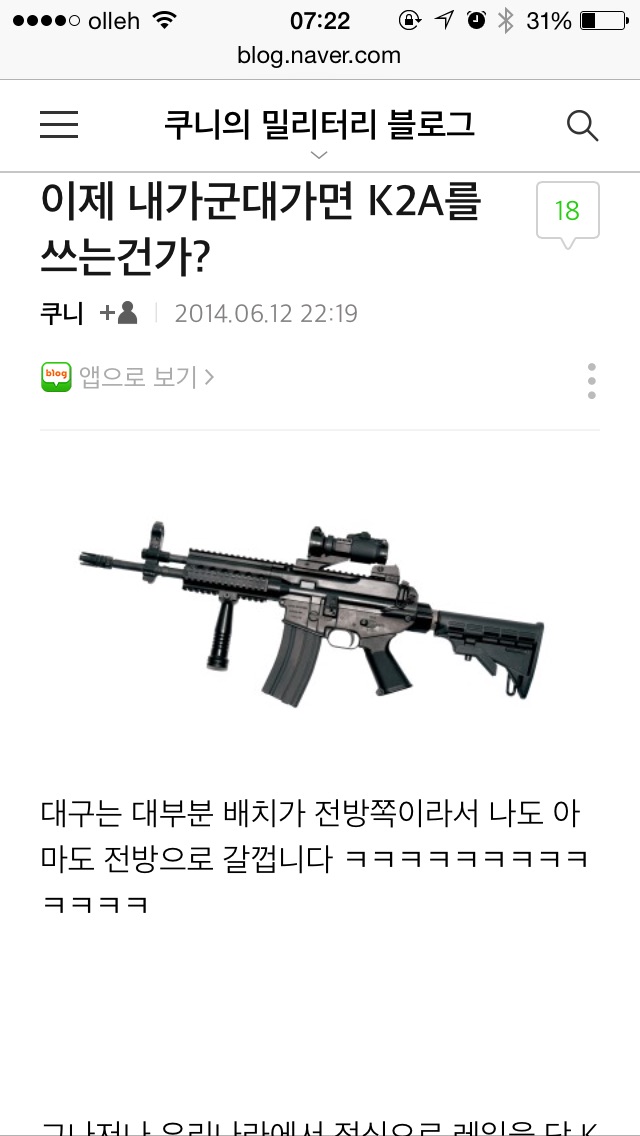Expand the blog title dropdown chevron
The width and height of the screenshot is (640, 1136).
(x=319, y=155)
